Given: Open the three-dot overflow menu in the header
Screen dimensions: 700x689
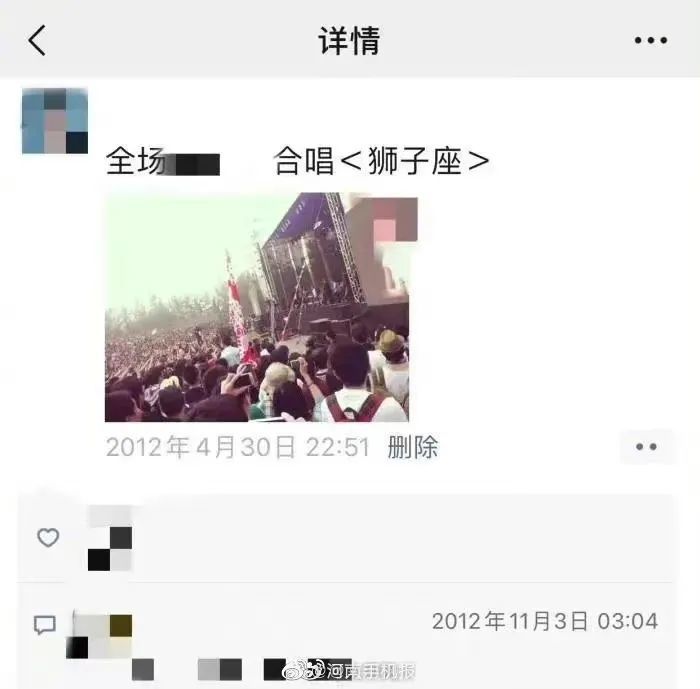Looking at the screenshot, I should [x=650, y=41].
